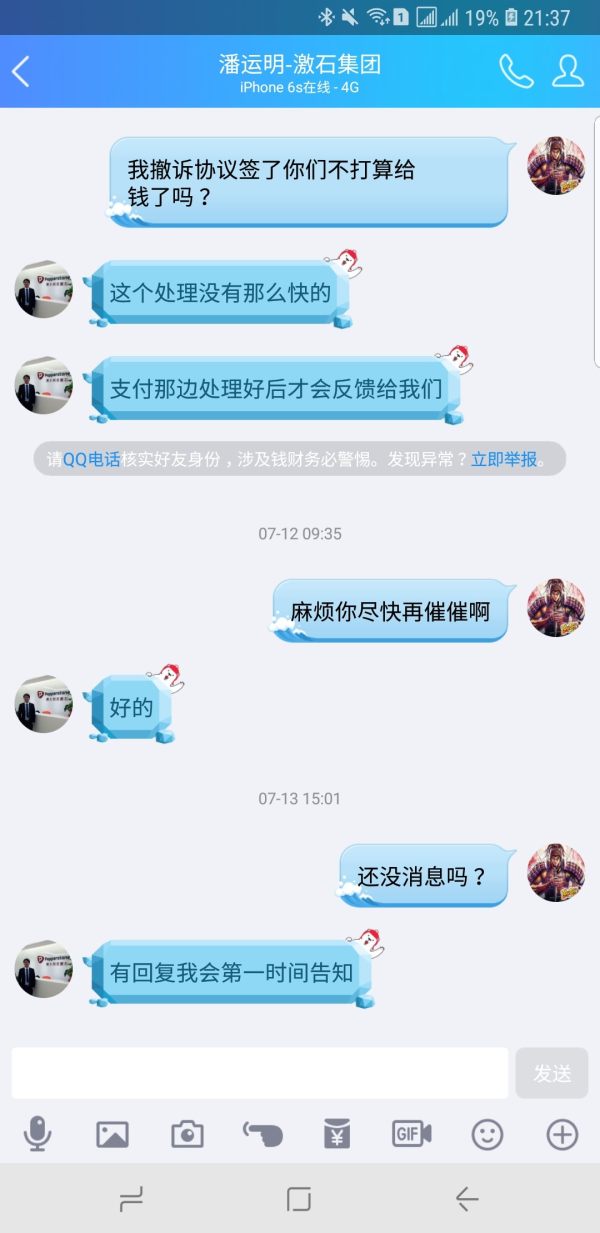Tap the system back navigation button
The height and width of the screenshot is (1233, 600).
pos(467,1199)
